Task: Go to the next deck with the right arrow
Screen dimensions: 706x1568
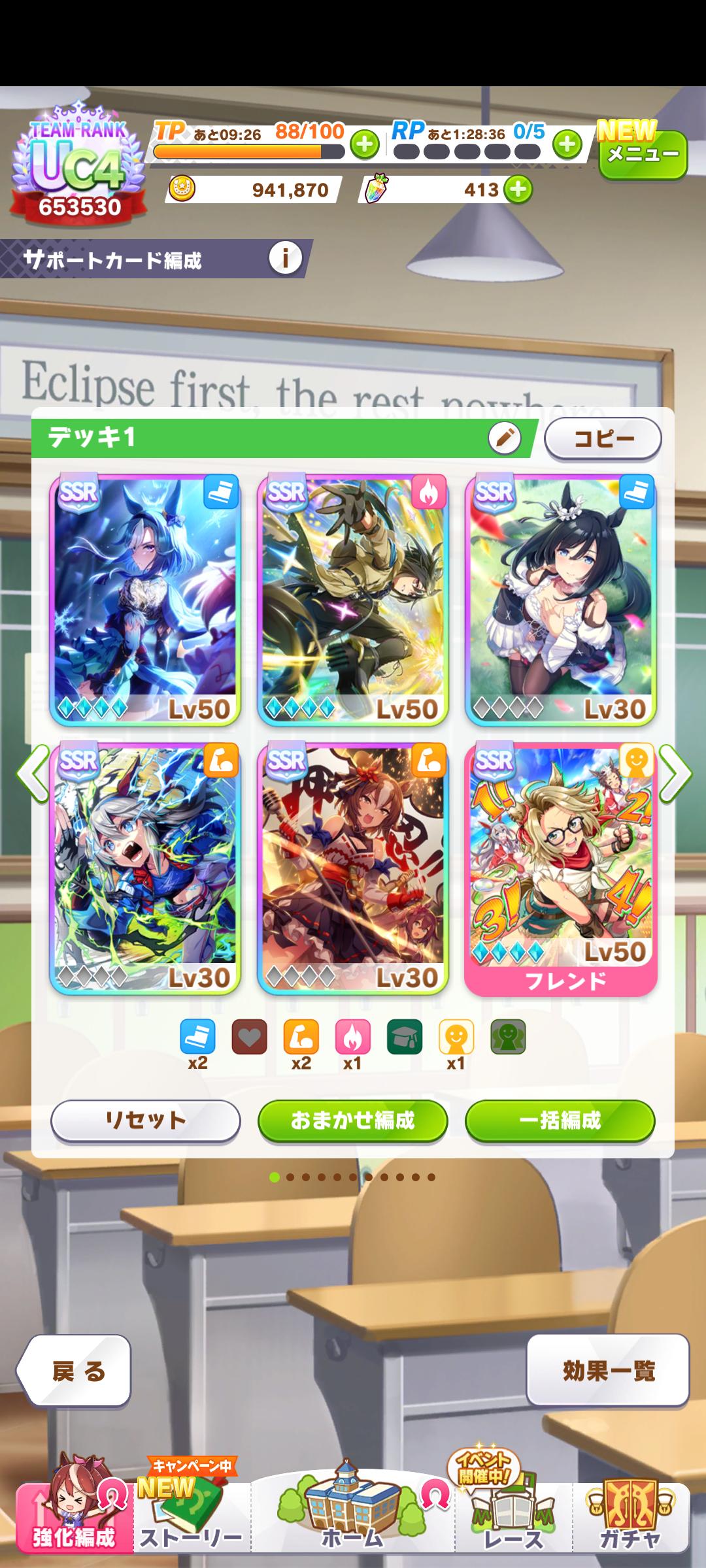Action: [675, 774]
